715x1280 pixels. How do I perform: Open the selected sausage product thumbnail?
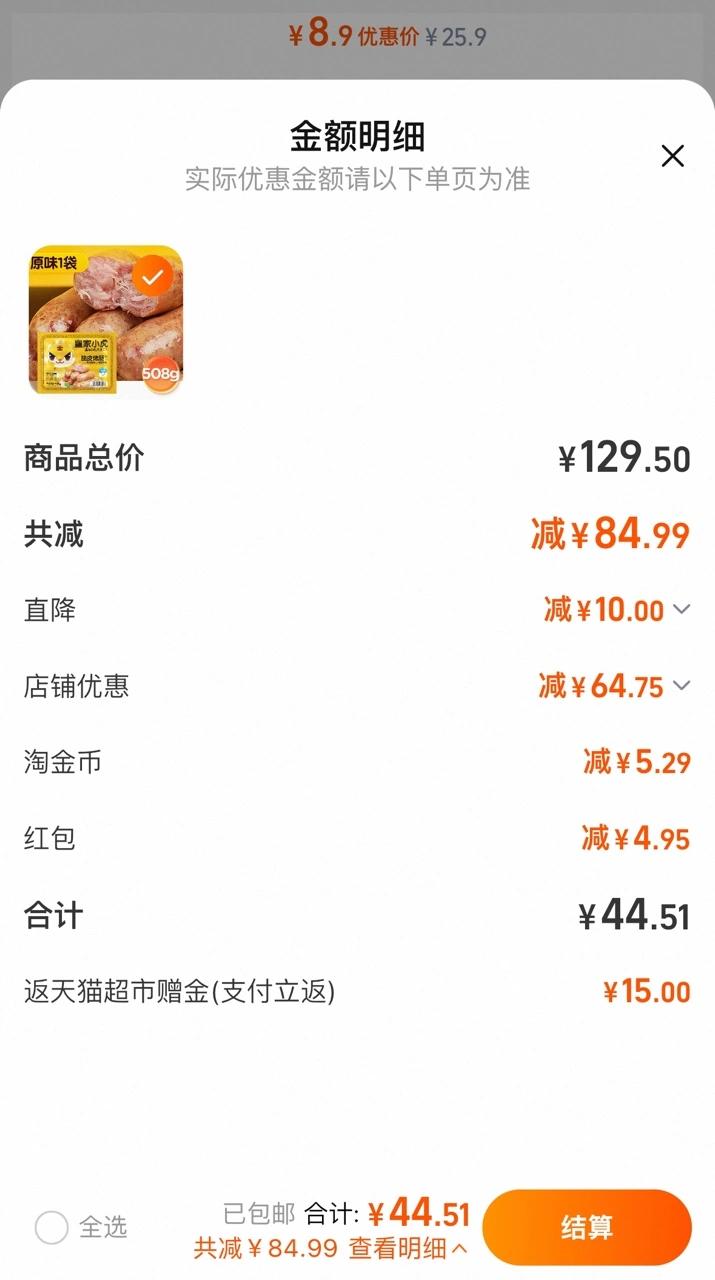pos(106,320)
